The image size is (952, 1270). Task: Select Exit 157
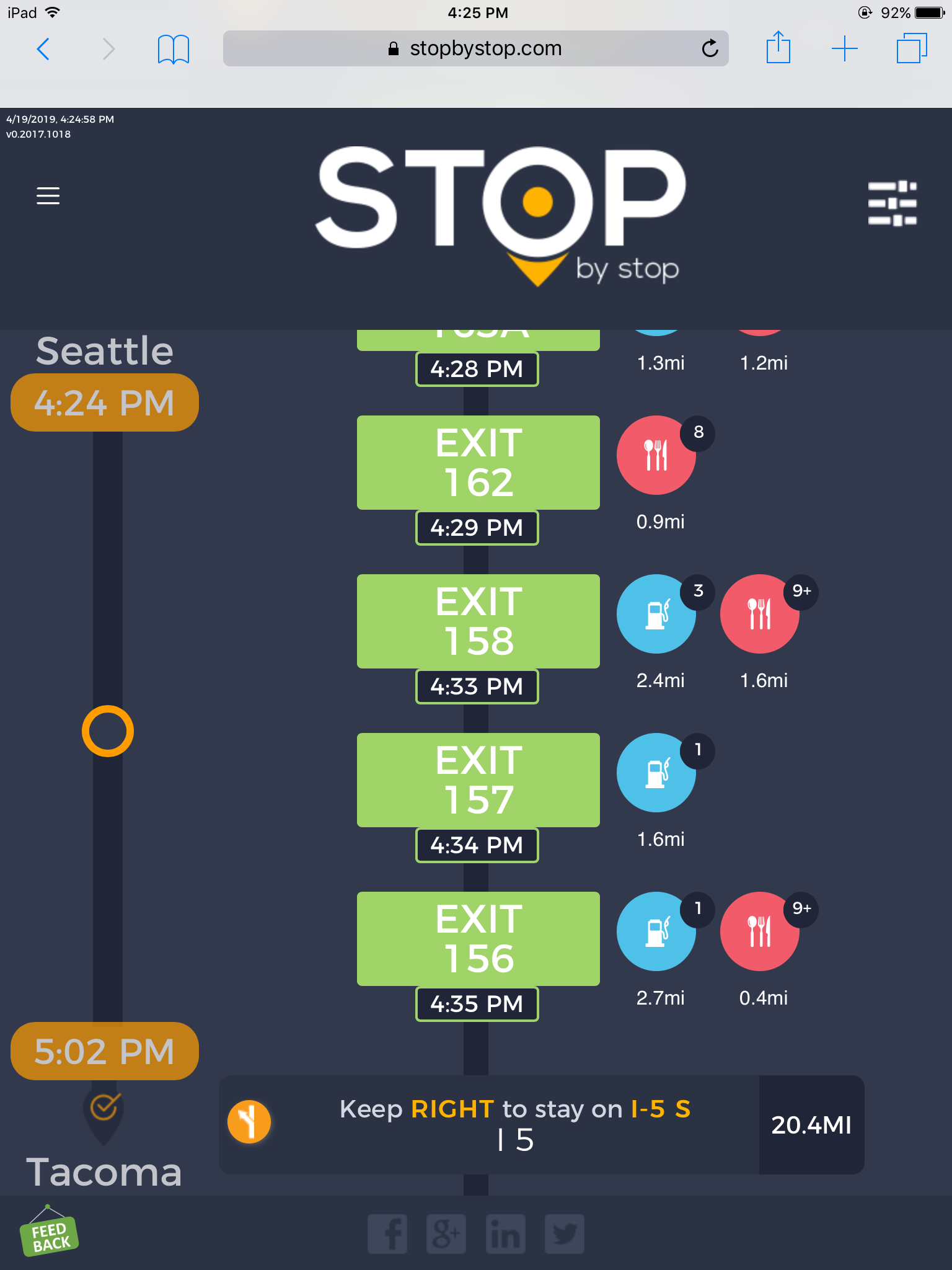[478, 780]
